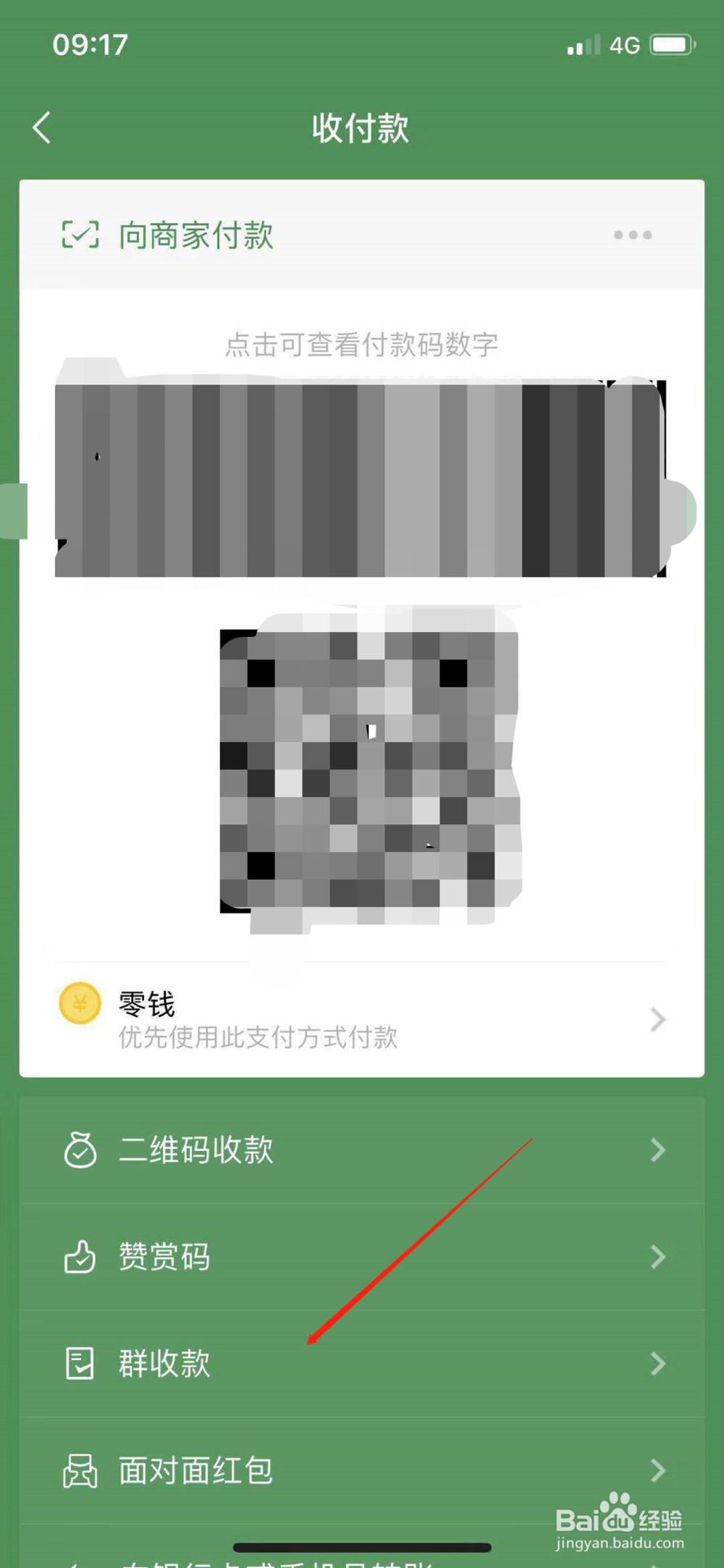The width and height of the screenshot is (724, 1568).
Task: Tap the QR payment code
Action: coord(369,769)
